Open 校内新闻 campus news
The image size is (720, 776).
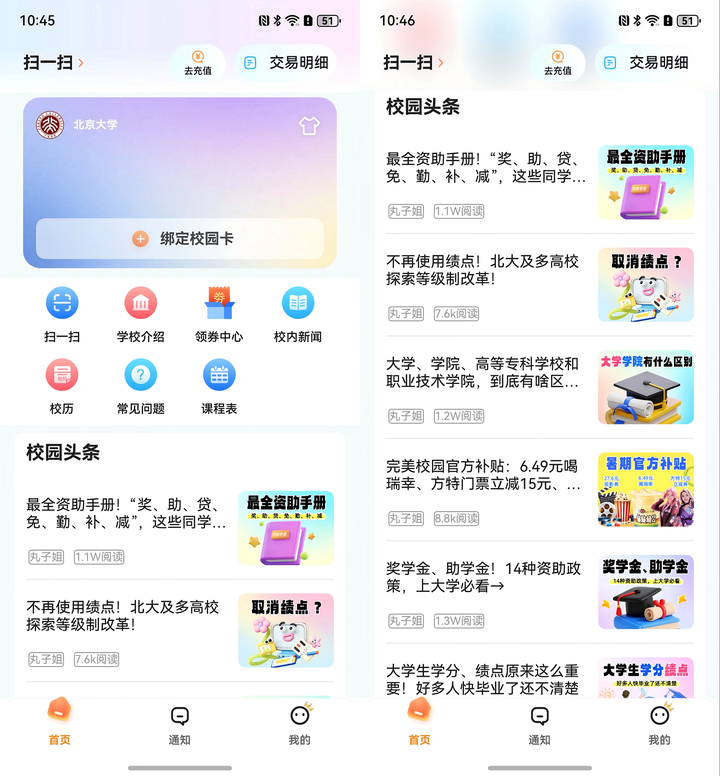coord(298,315)
